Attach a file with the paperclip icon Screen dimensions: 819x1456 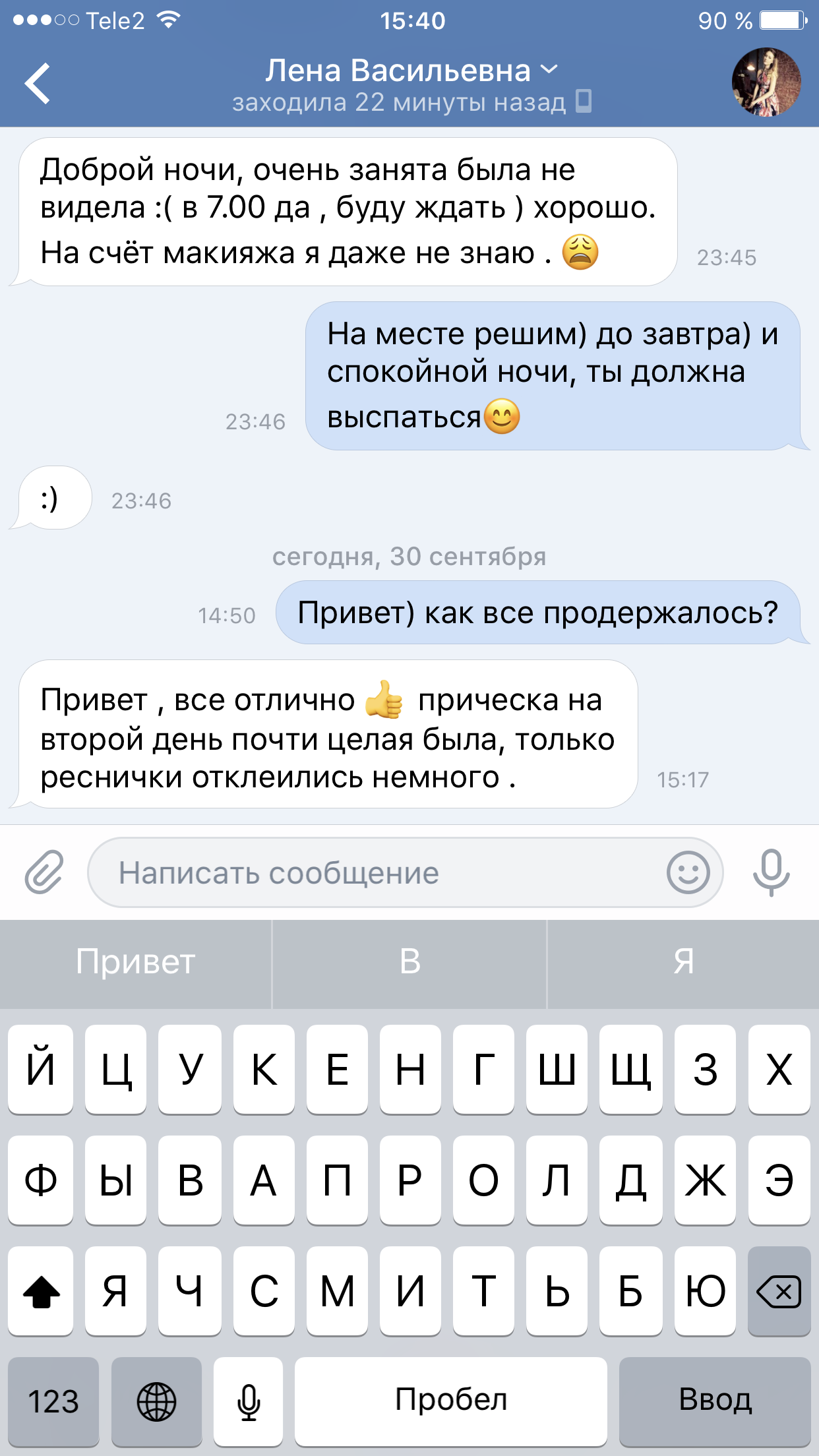44,872
